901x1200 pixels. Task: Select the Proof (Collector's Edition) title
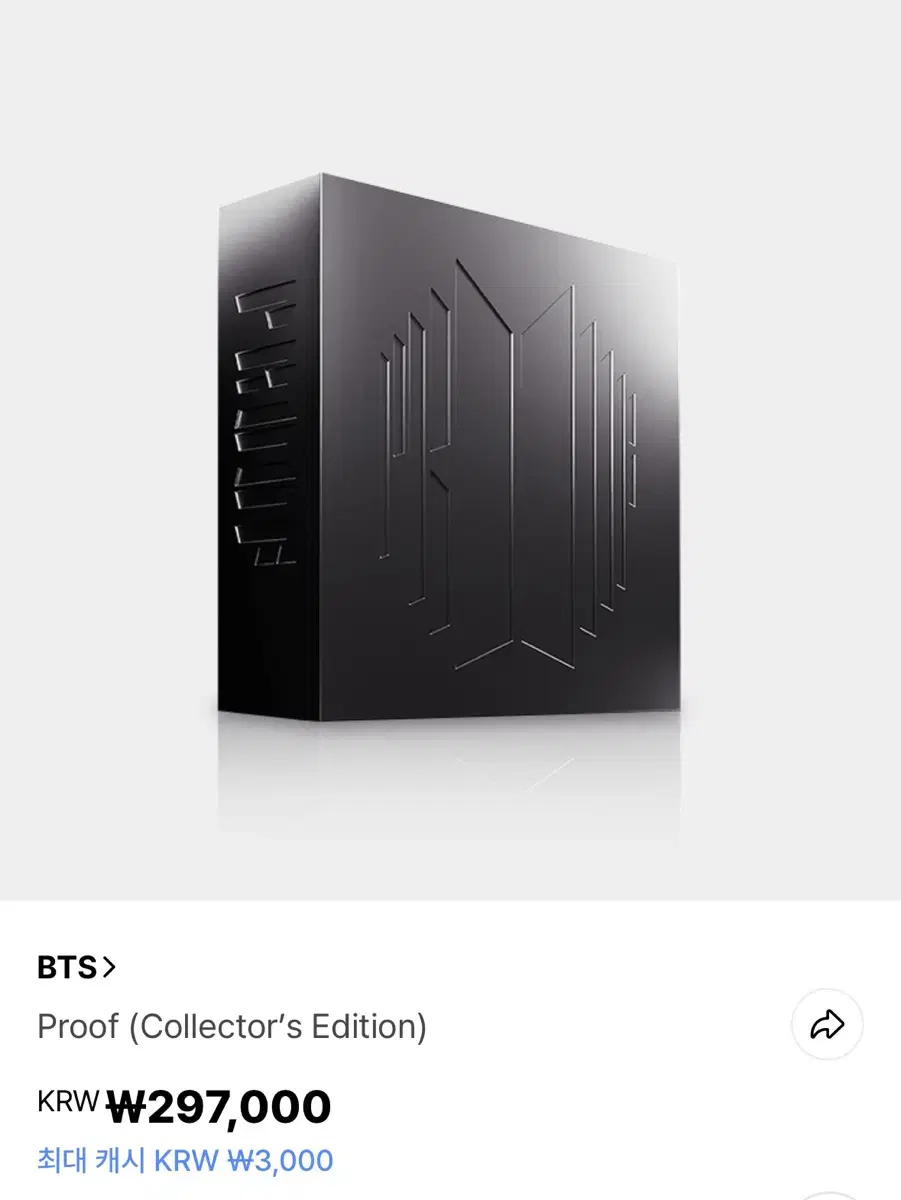pos(232,1026)
